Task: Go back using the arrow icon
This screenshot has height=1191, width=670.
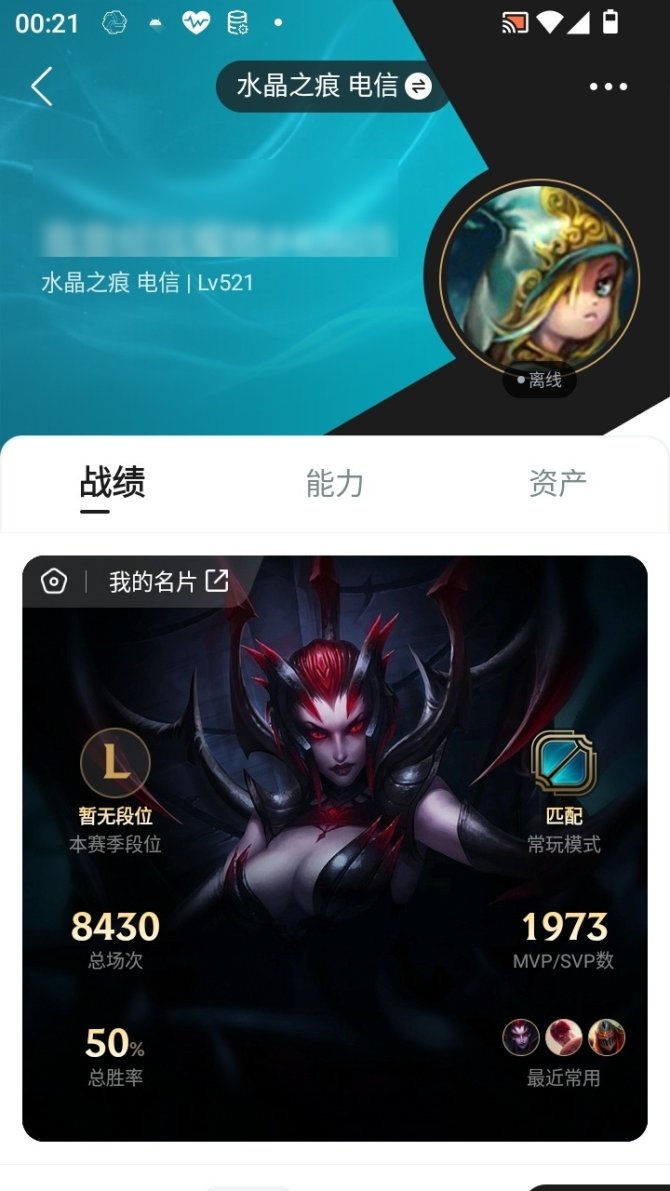Action: coord(41,87)
